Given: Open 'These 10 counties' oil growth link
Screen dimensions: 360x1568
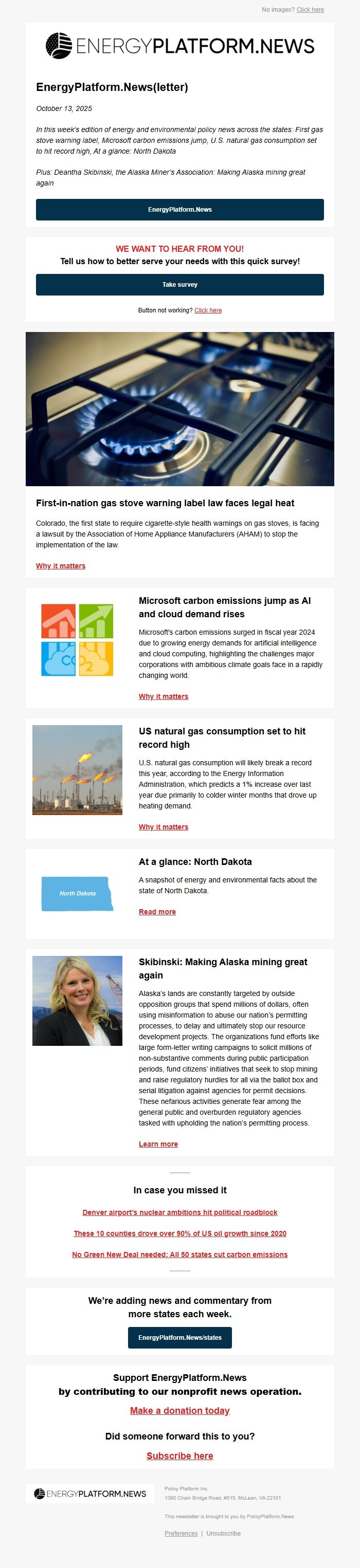Looking at the screenshot, I should pyautogui.click(x=179, y=1234).
